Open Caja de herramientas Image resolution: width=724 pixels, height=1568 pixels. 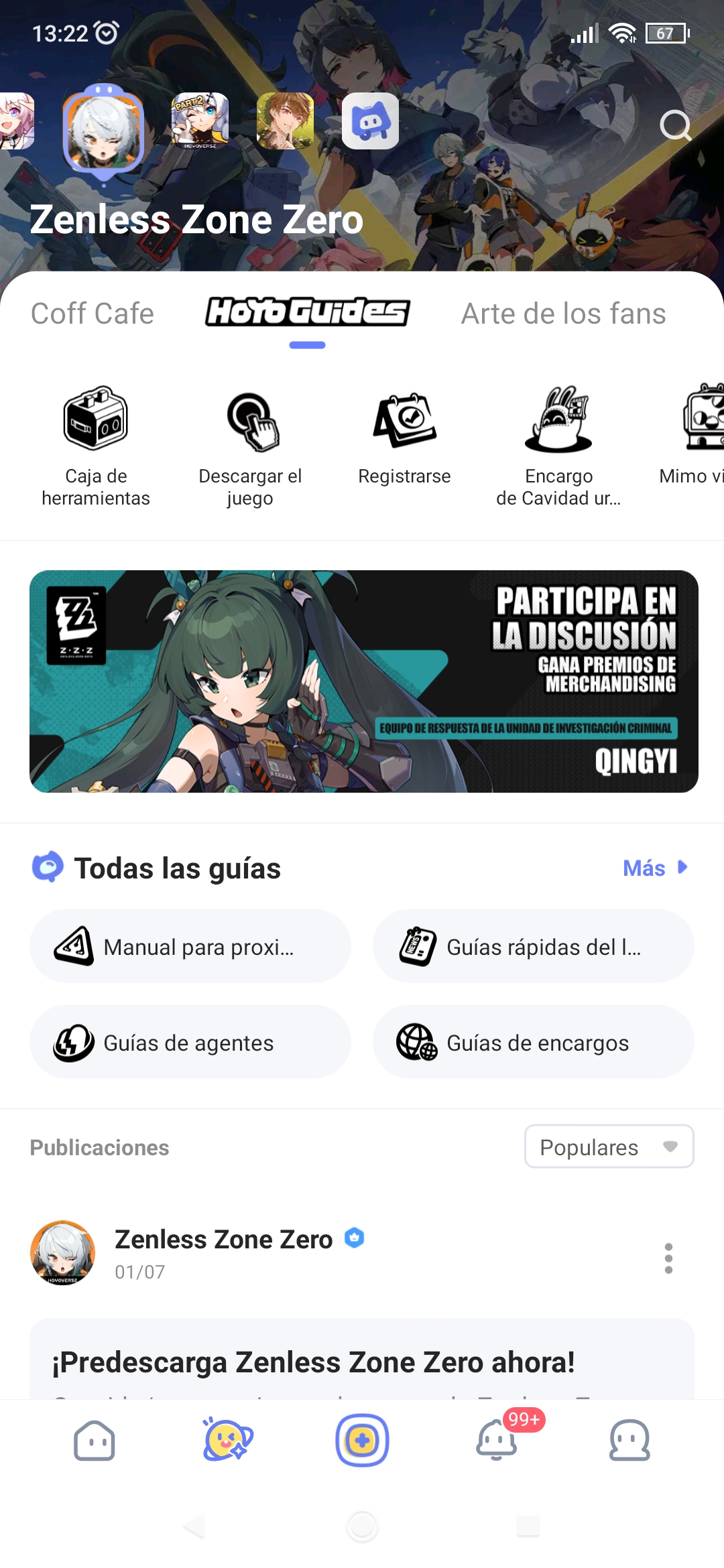[x=96, y=445]
